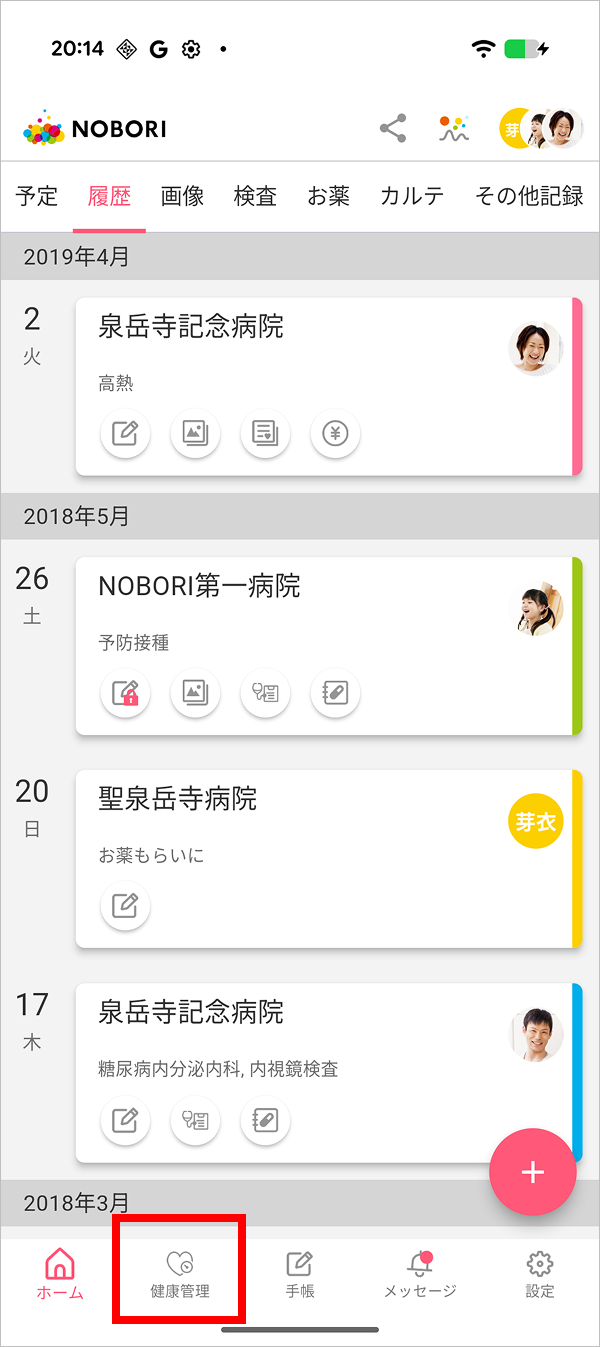Image resolution: width=600 pixels, height=1347 pixels.
Task: Tap the yen fee icon on 高熱 card
Action: [x=335, y=434]
